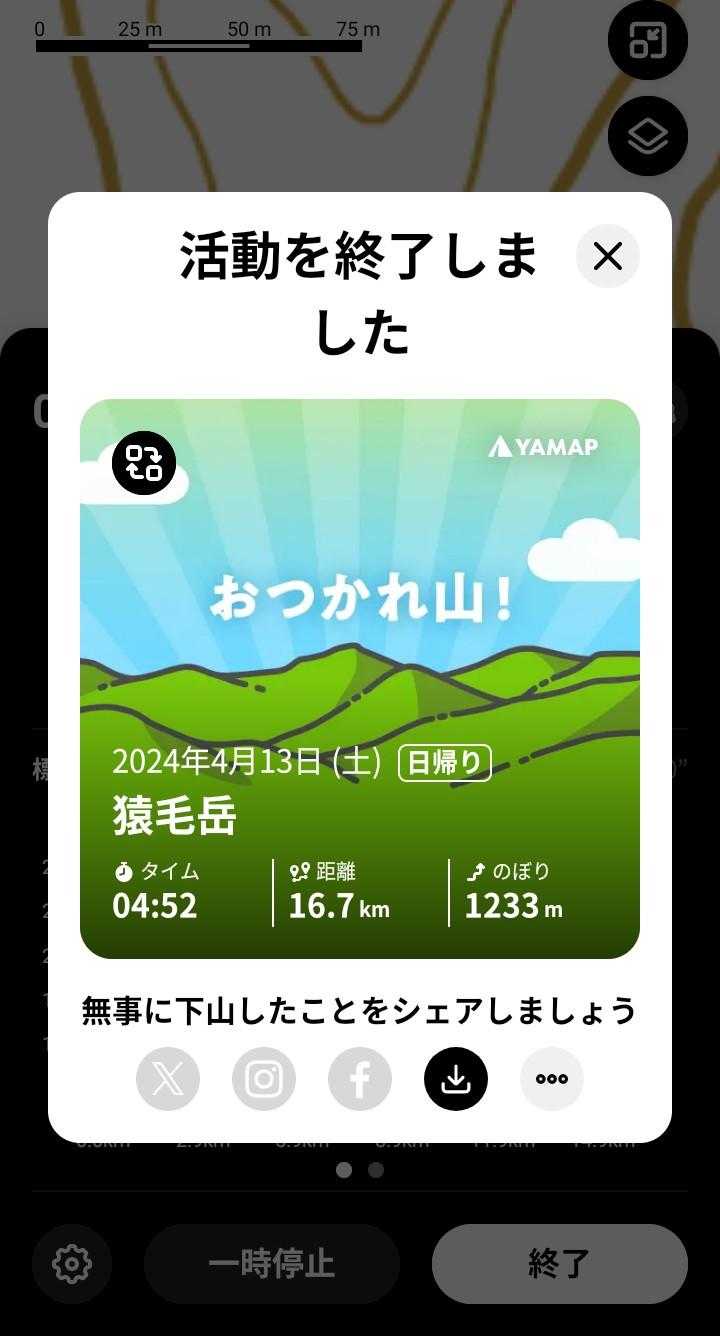Close the activity finished dialog
Screen dimensions: 720x1336
tap(608, 257)
